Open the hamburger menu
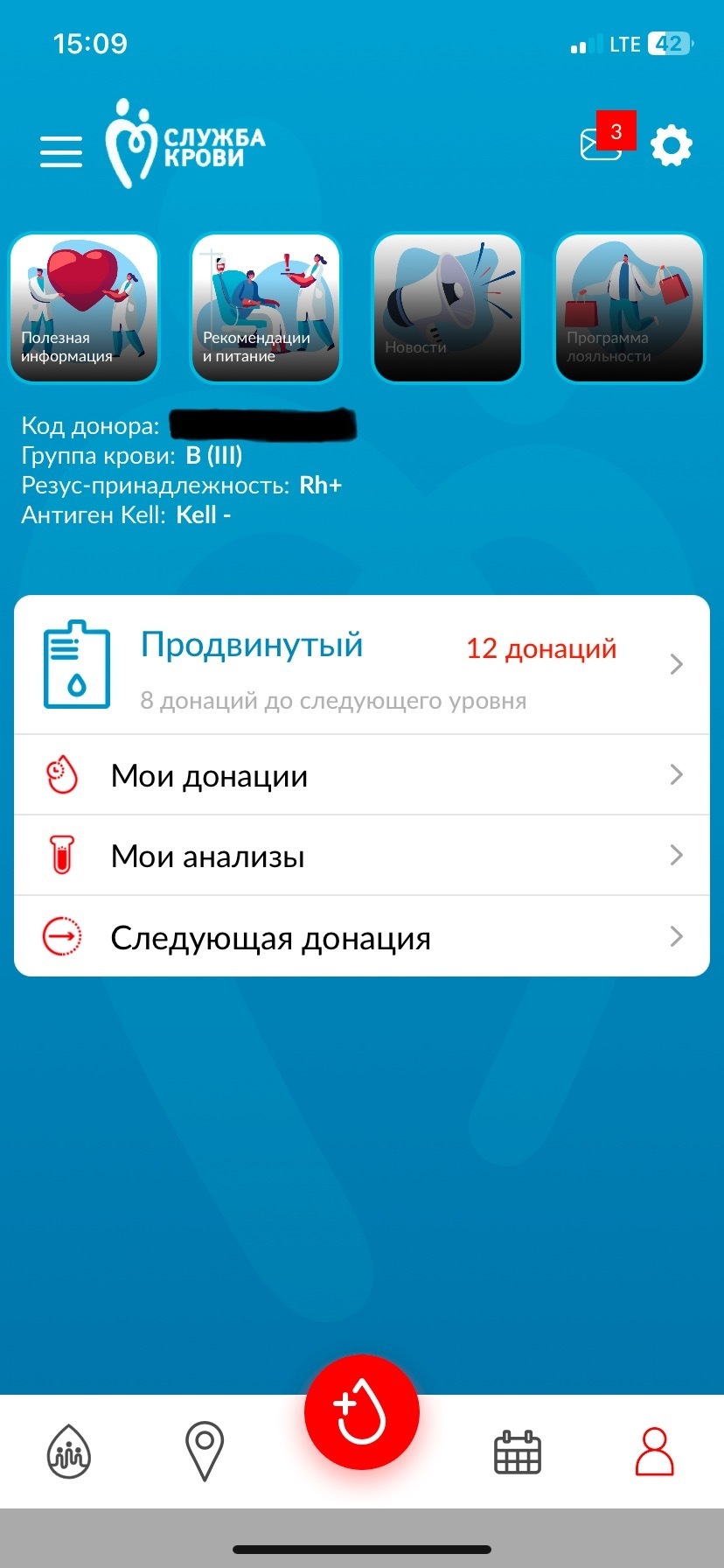 click(61, 151)
